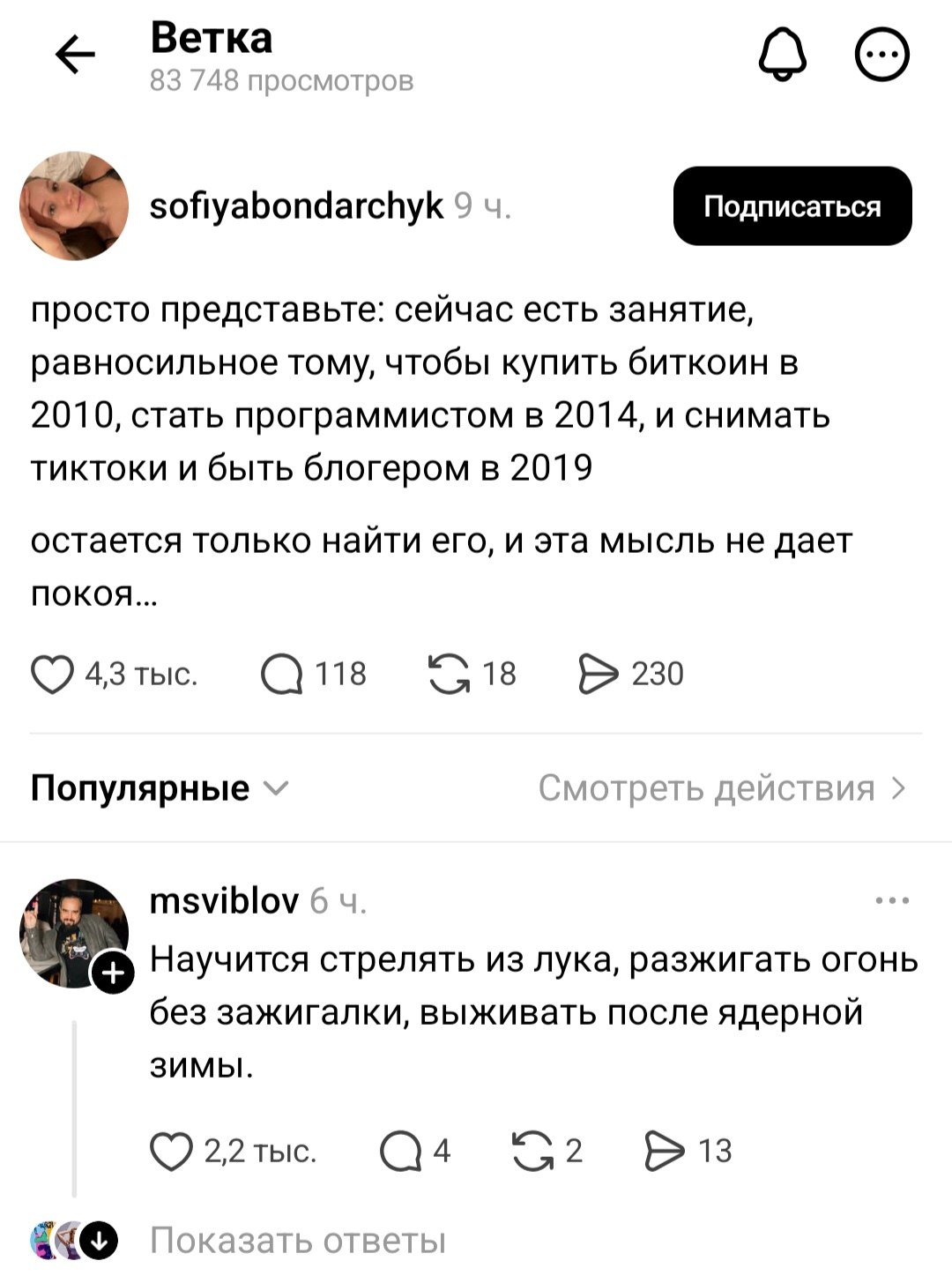Open the thread options menu

(882, 56)
